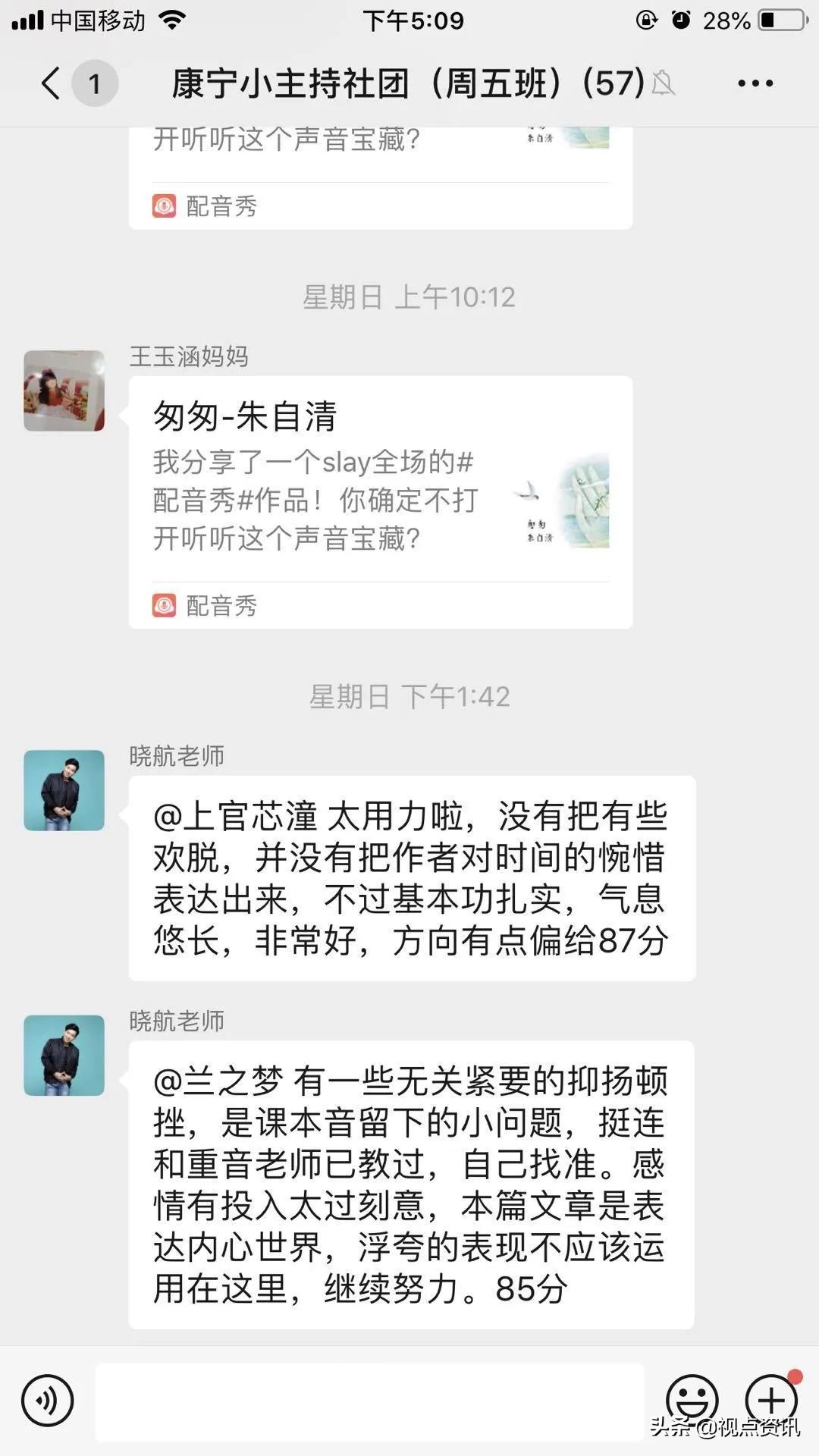Tap the battery level indicator showing 28%
This screenshot has height=1456, width=819.
[726, 20]
